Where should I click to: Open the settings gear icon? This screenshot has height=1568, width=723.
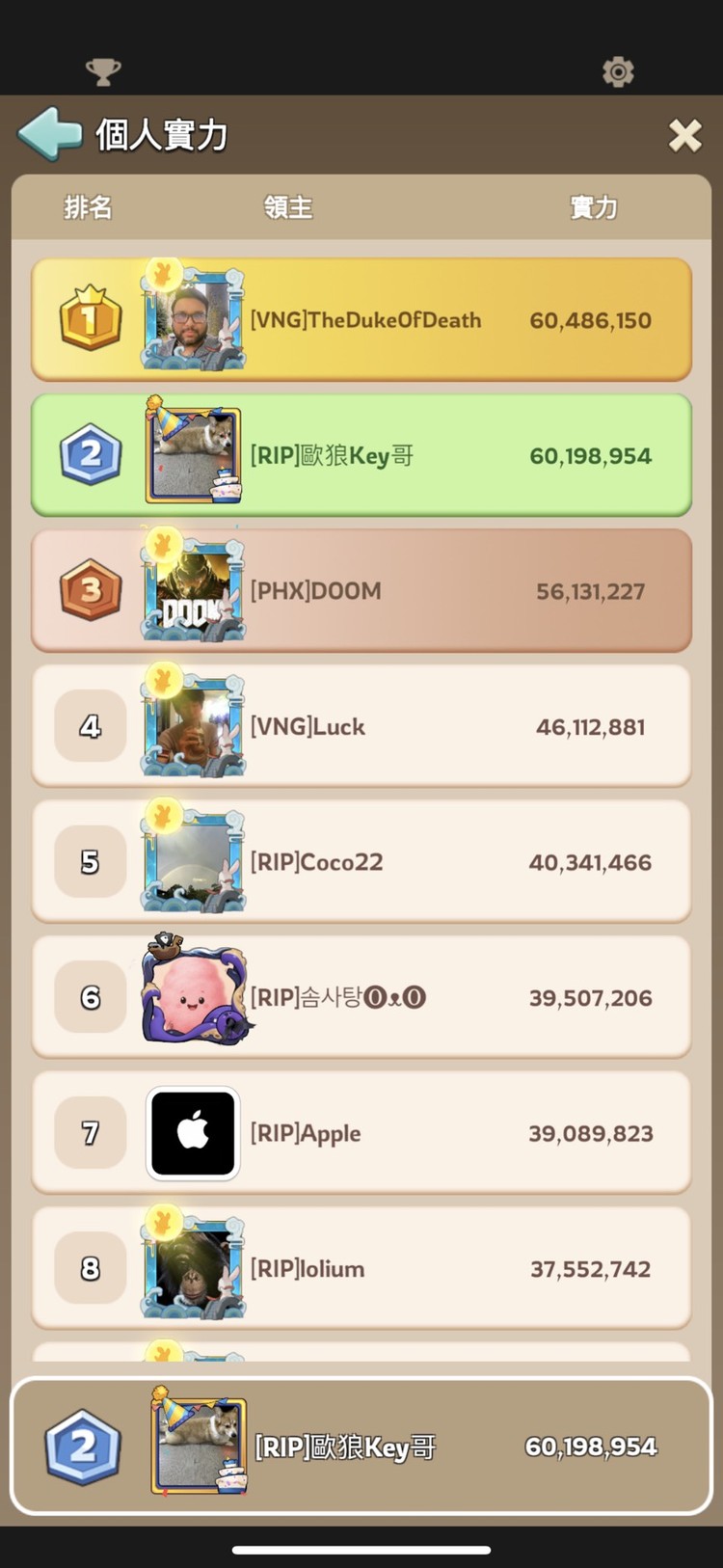(x=618, y=71)
